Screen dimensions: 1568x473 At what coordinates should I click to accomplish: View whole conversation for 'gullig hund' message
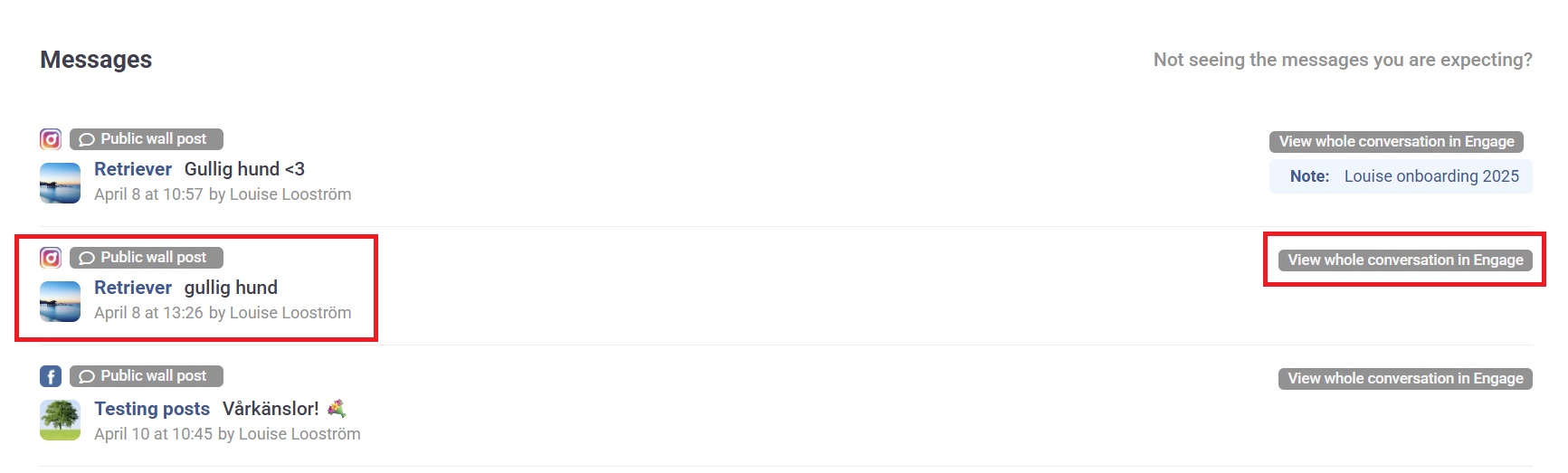pos(1404,260)
